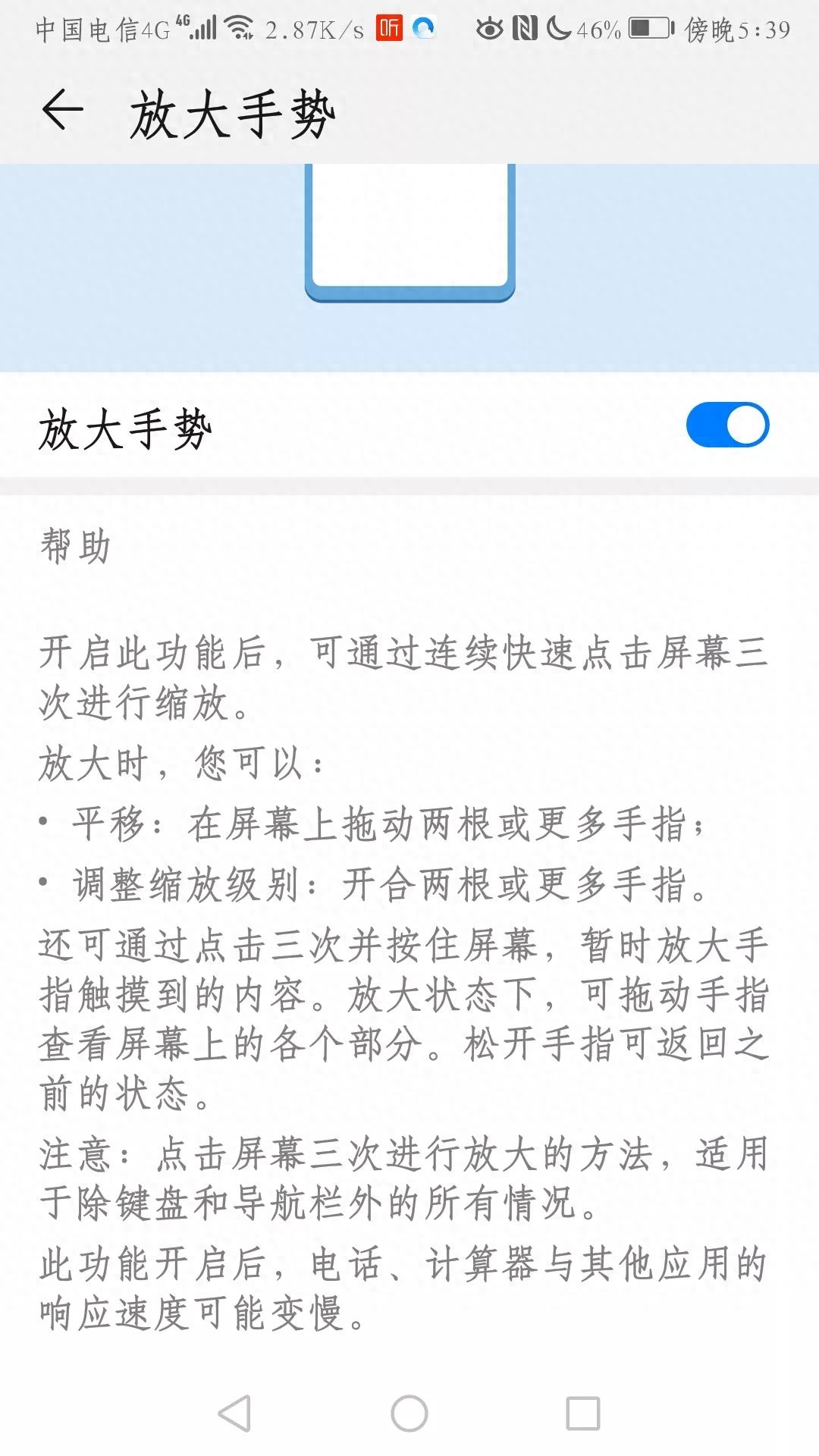The width and height of the screenshot is (819, 1456).
Task: Tap the NFC status bar icon
Action: coord(525,29)
